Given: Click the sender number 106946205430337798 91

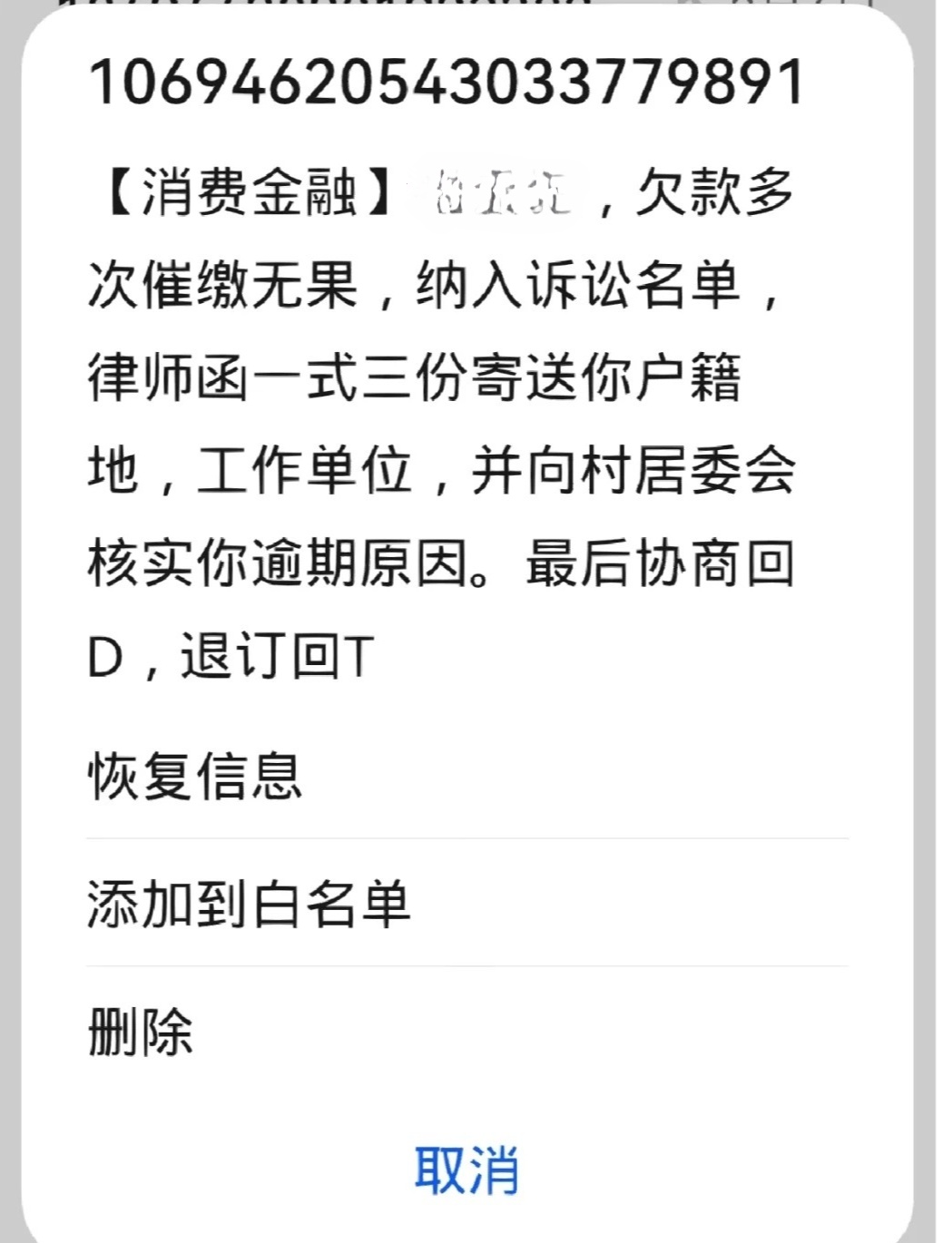Looking at the screenshot, I should pos(449,84).
